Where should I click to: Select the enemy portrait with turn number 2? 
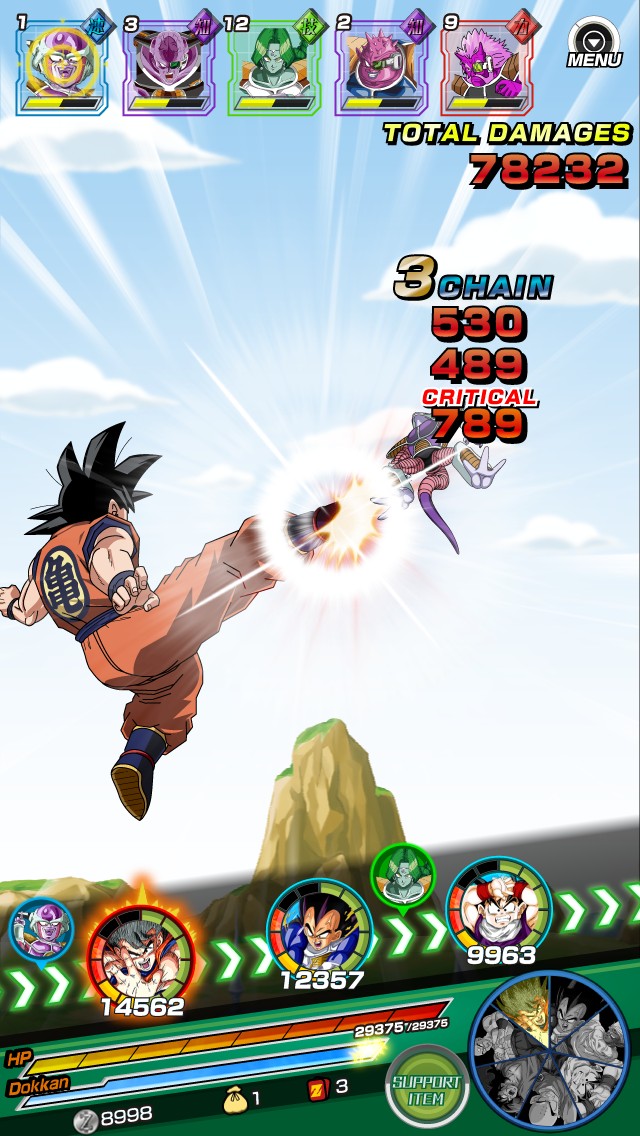click(381, 67)
